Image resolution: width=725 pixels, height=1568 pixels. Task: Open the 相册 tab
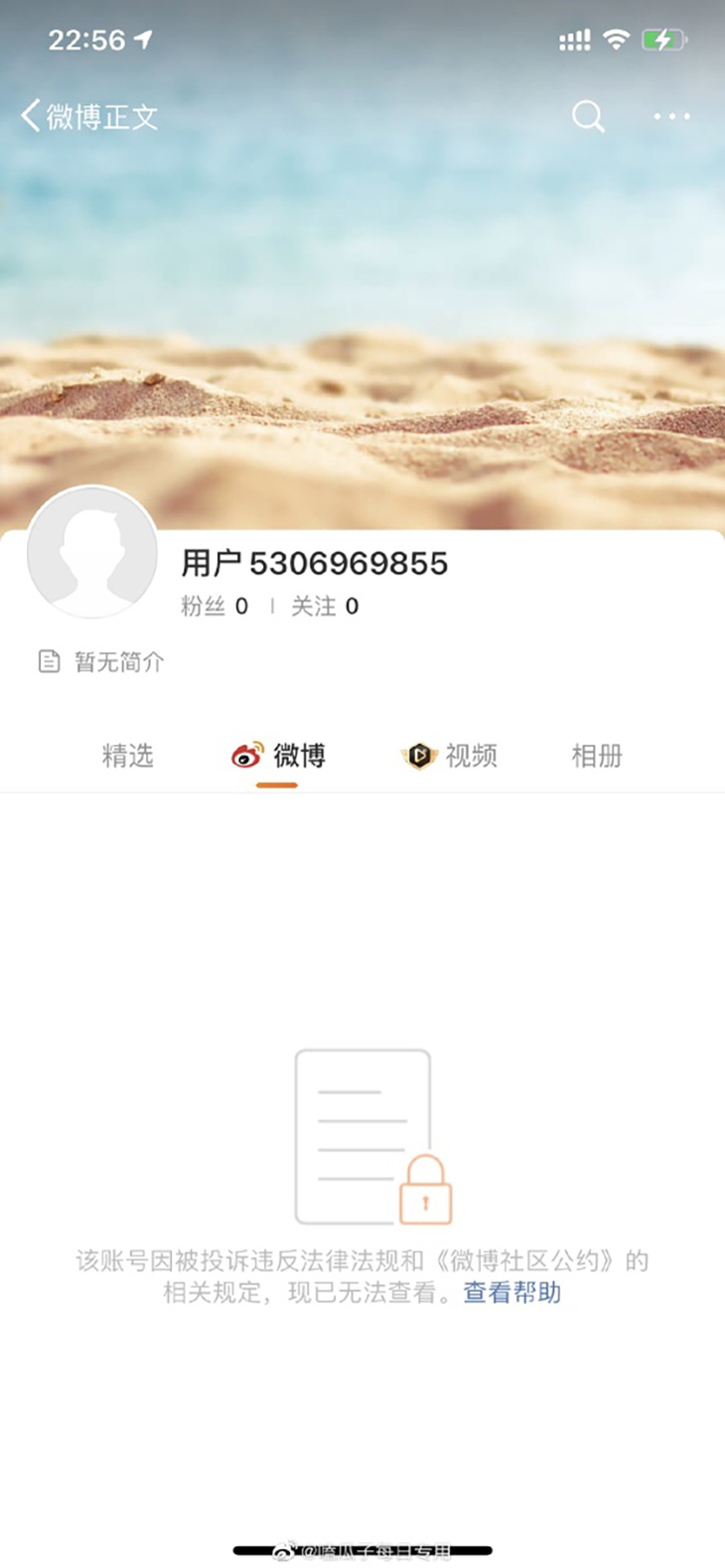click(x=596, y=756)
